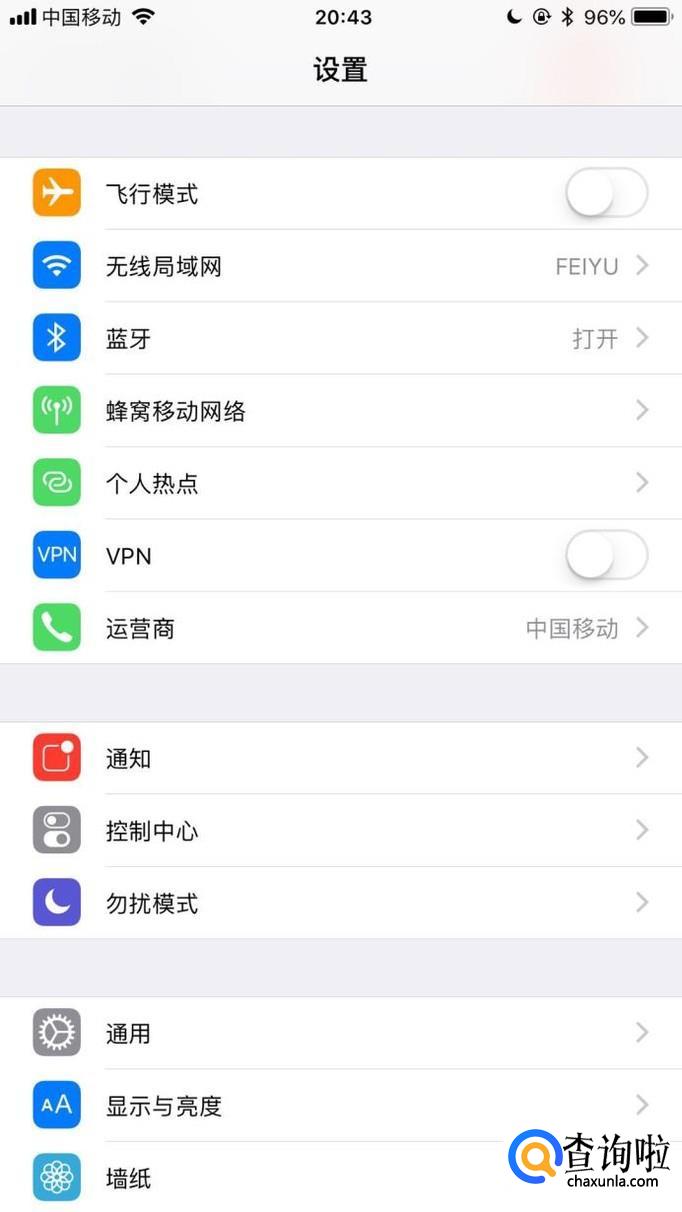The width and height of the screenshot is (682, 1212).
Task: Open 勿扰模式 settings
Action: click(340, 903)
